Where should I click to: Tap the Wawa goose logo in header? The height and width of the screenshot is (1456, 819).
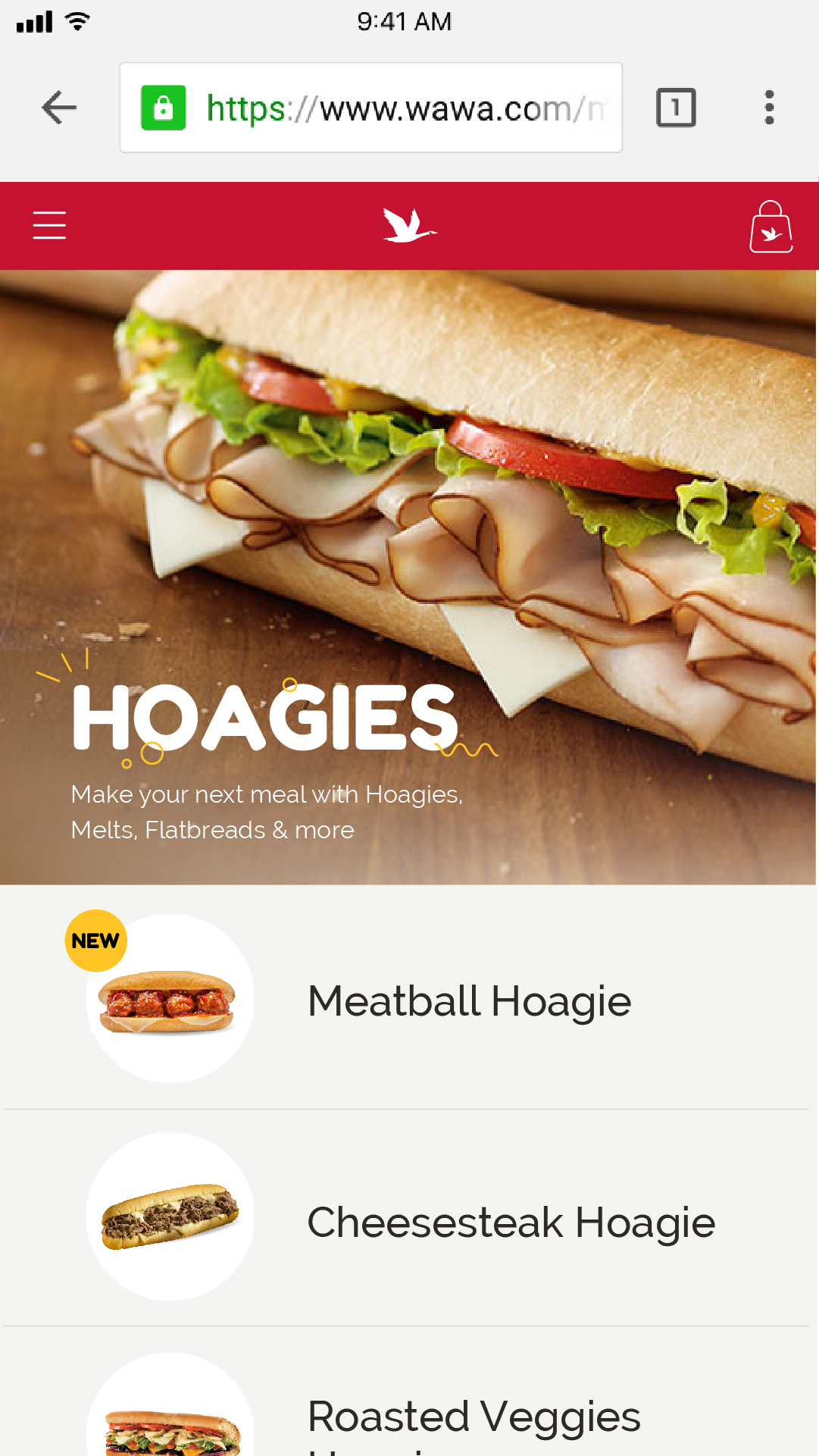coord(409,225)
